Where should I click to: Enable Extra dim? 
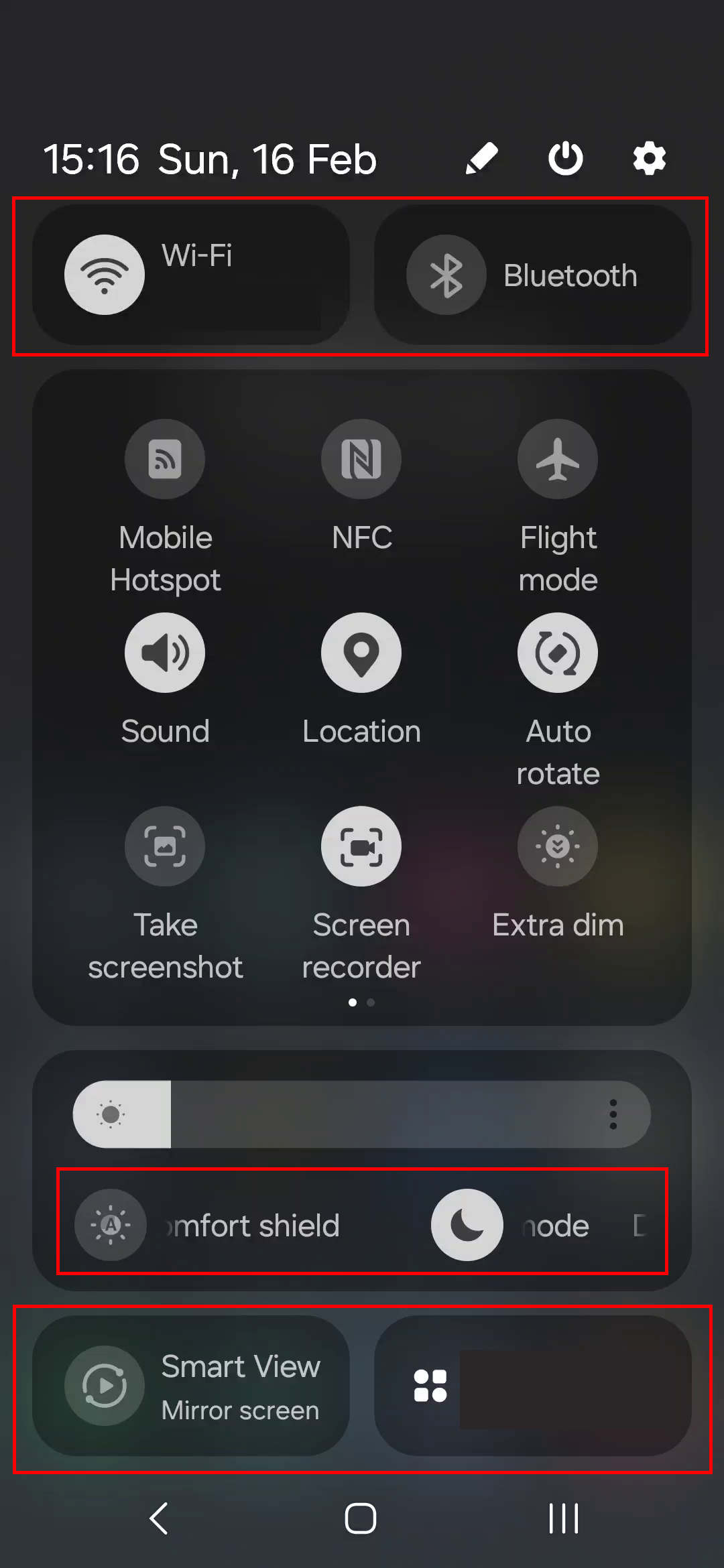point(558,846)
